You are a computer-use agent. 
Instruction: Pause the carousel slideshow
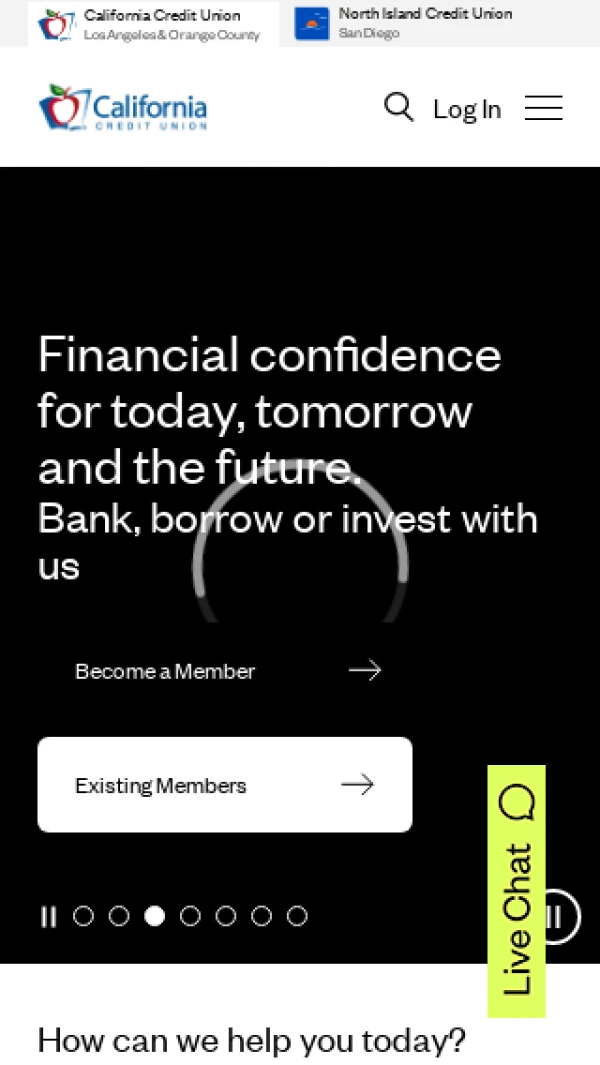(x=48, y=916)
